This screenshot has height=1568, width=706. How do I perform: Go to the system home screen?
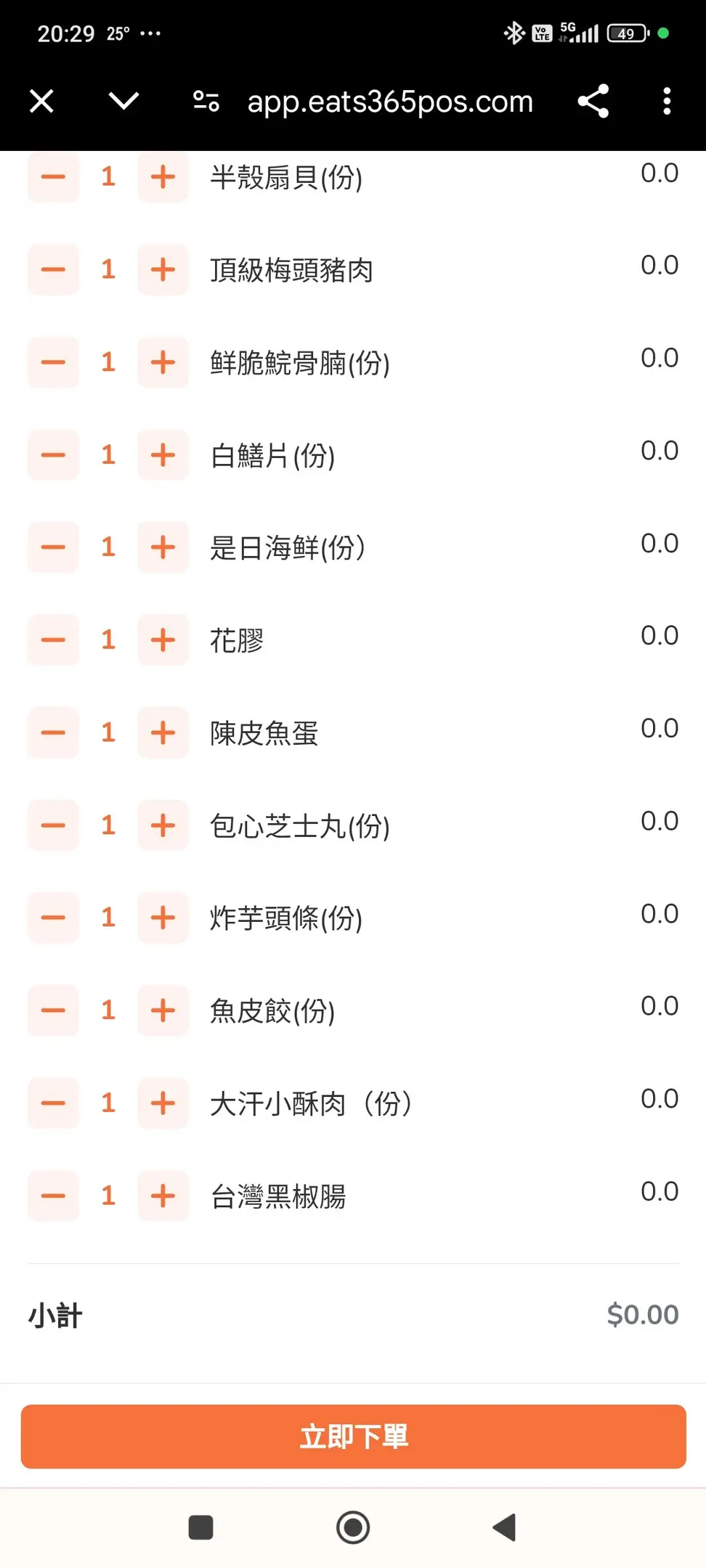tap(353, 1527)
